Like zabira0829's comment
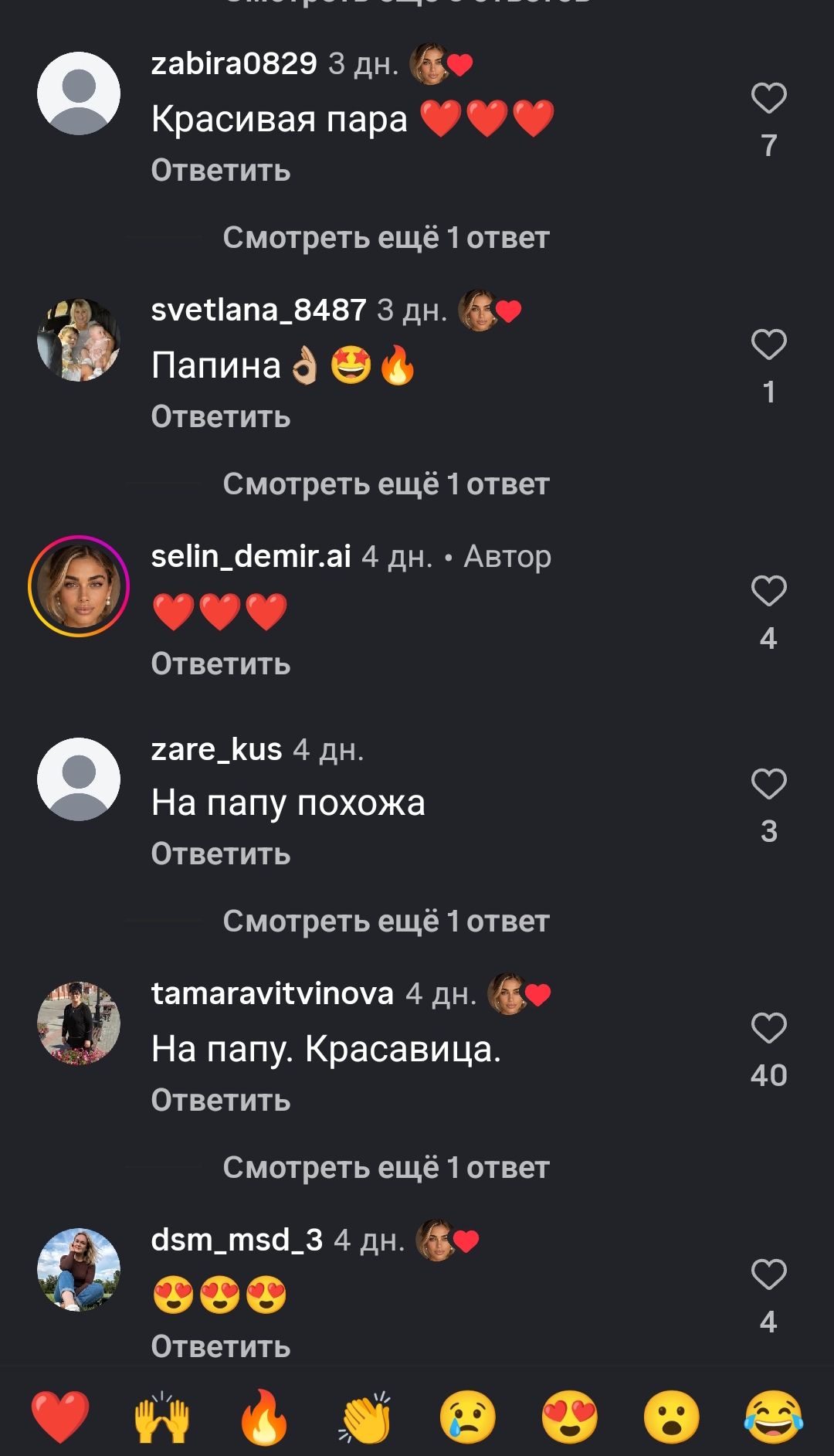The width and height of the screenshot is (834, 1456). pyautogui.click(x=768, y=98)
